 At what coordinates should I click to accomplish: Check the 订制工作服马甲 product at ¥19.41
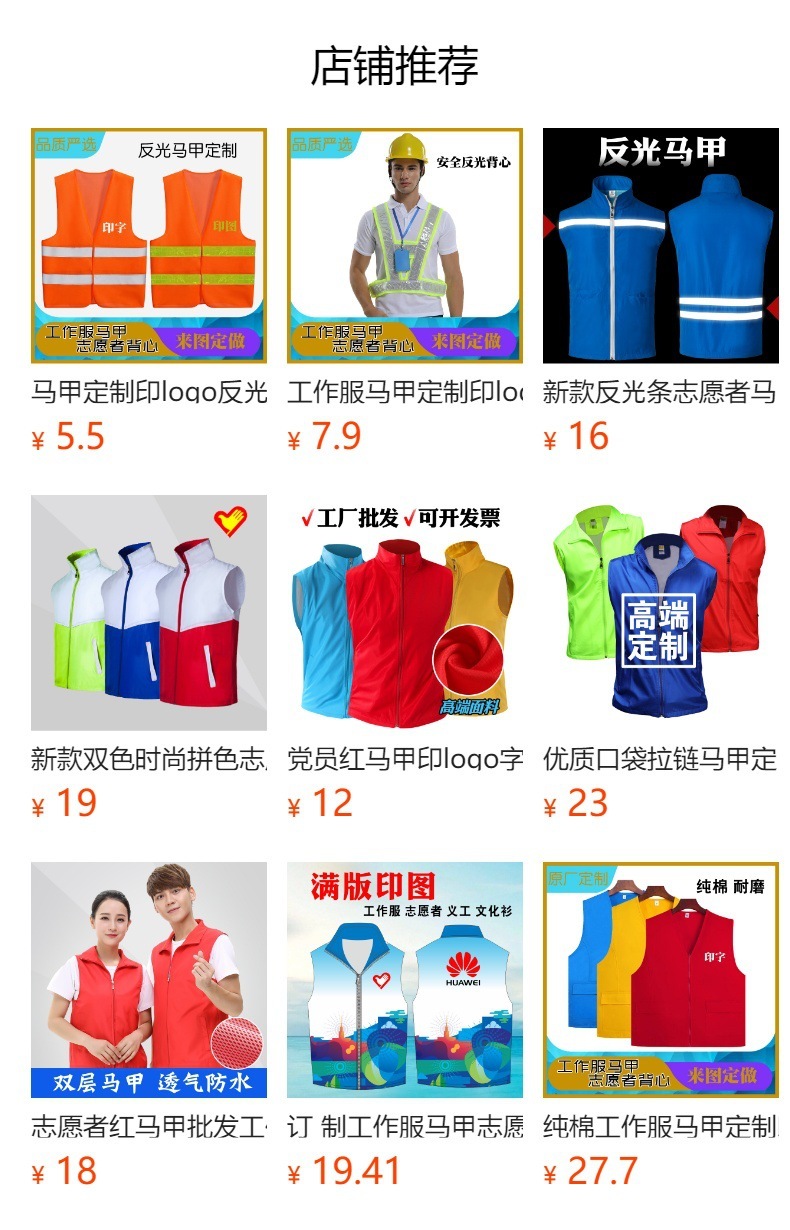click(x=405, y=980)
